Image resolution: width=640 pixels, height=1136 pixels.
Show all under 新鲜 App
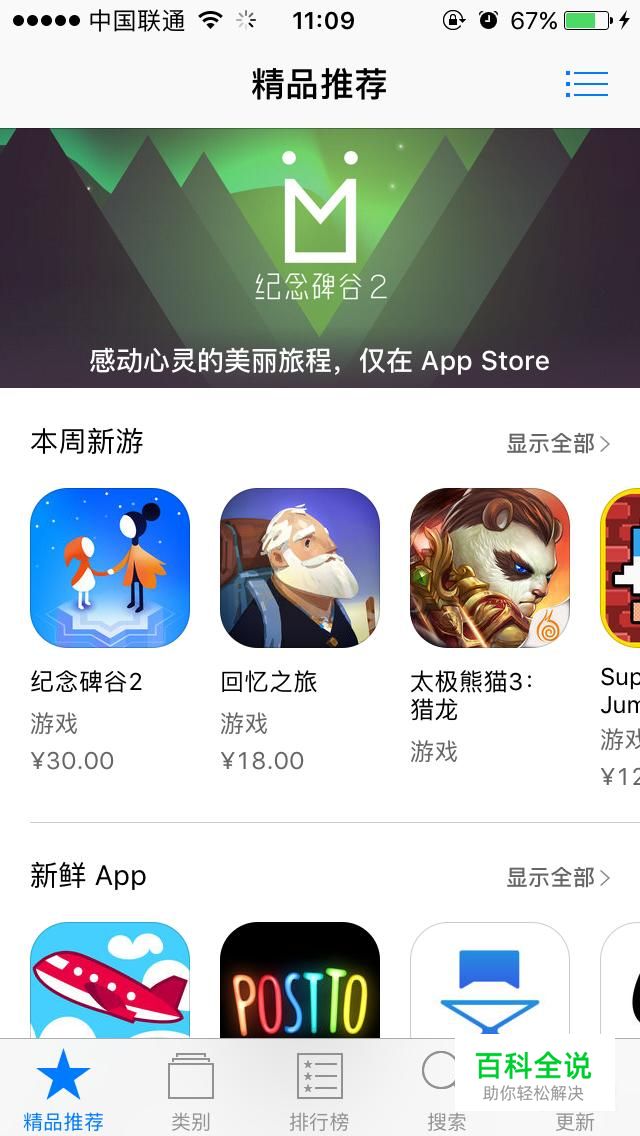557,877
